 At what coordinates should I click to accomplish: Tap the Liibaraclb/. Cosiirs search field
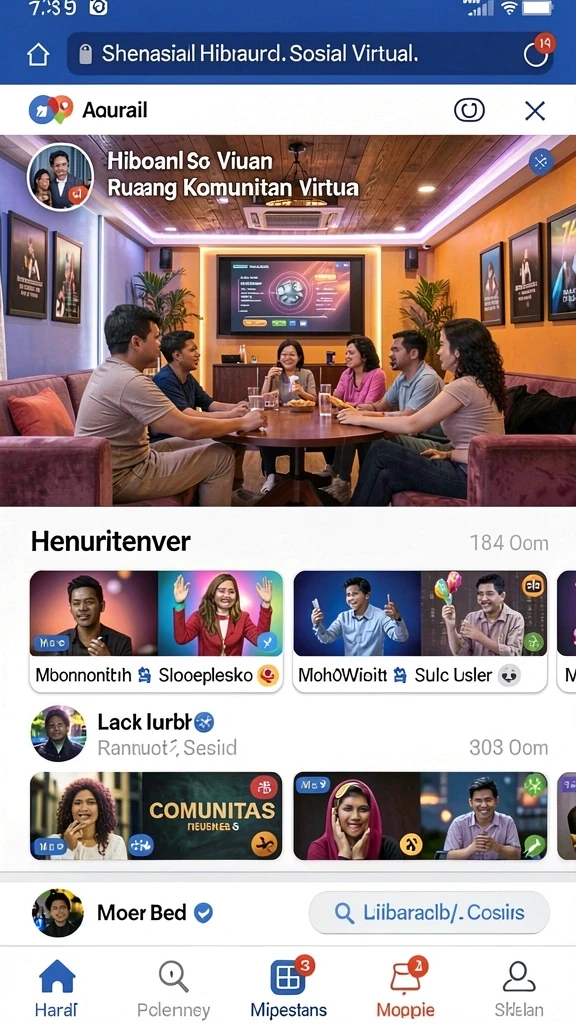point(429,912)
